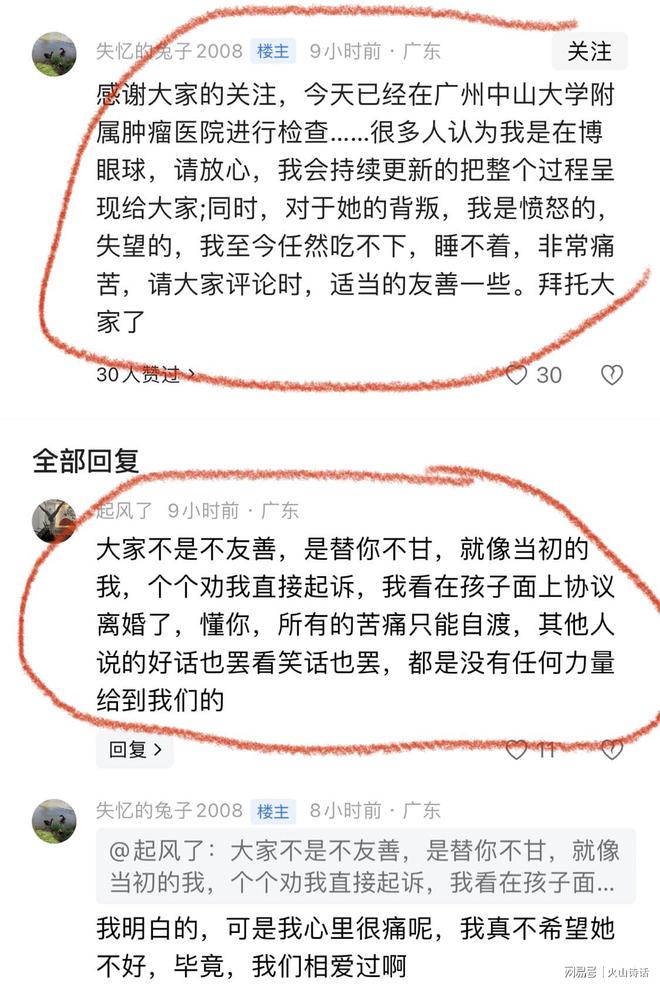View the list of 30人赞过
Screen dimensions: 660x984
tap(146, 375)
